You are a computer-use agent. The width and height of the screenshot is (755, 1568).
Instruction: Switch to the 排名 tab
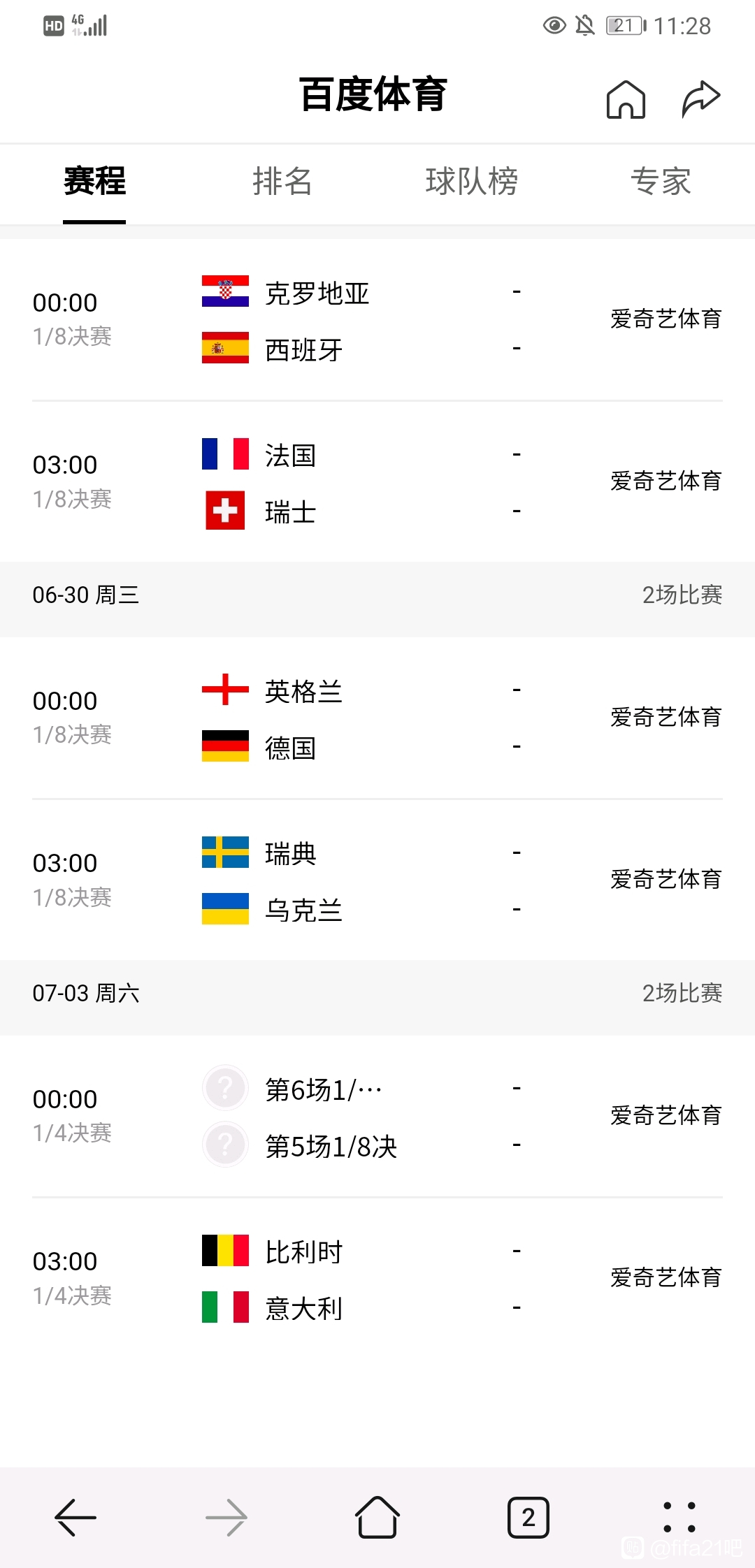(282, 182)
